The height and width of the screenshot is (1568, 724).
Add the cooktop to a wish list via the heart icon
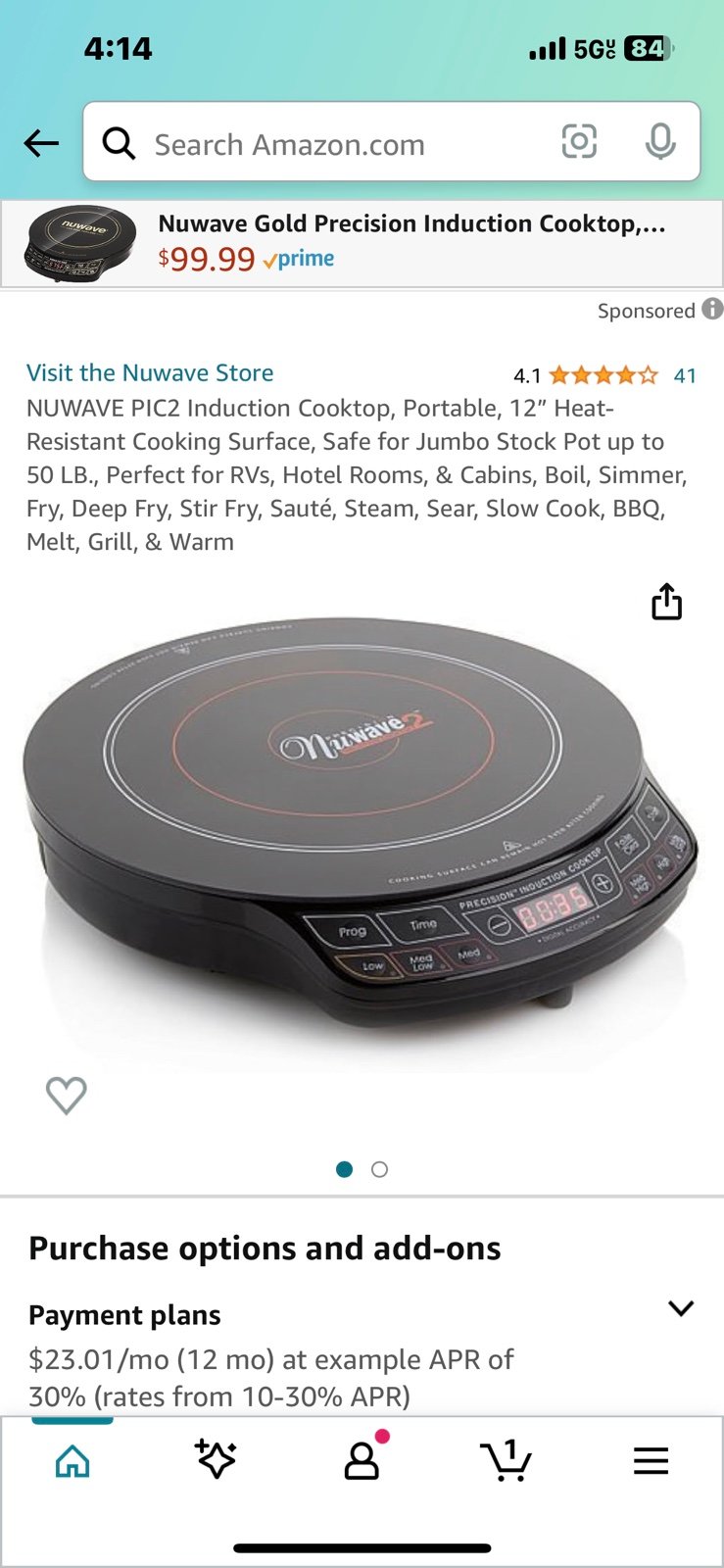coord(67,1095)
